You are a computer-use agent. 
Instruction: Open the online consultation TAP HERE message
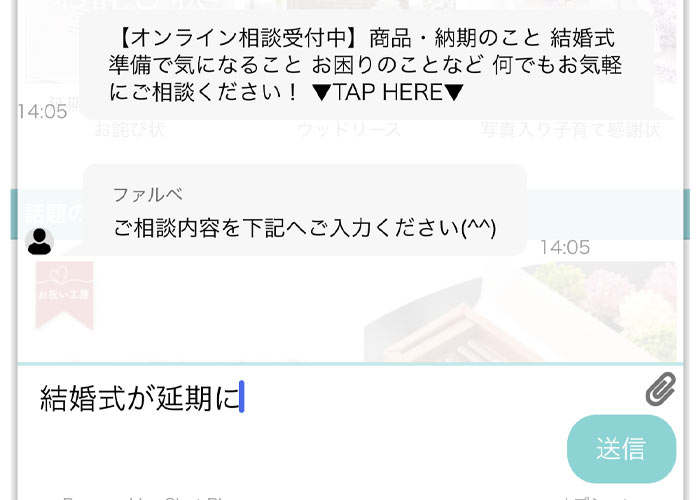tap(365, 65)
